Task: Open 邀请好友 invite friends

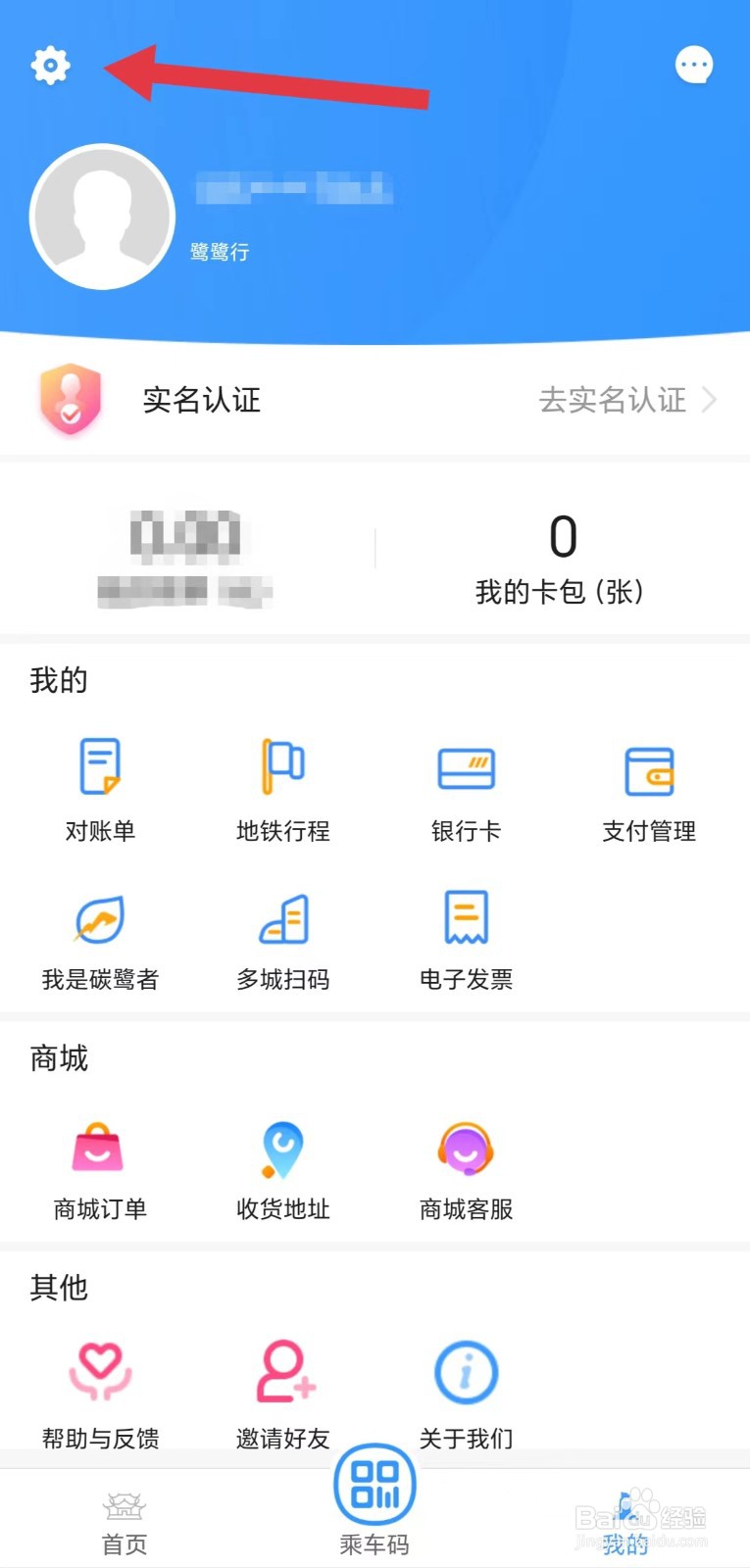Action: (x=283, y=1387)
